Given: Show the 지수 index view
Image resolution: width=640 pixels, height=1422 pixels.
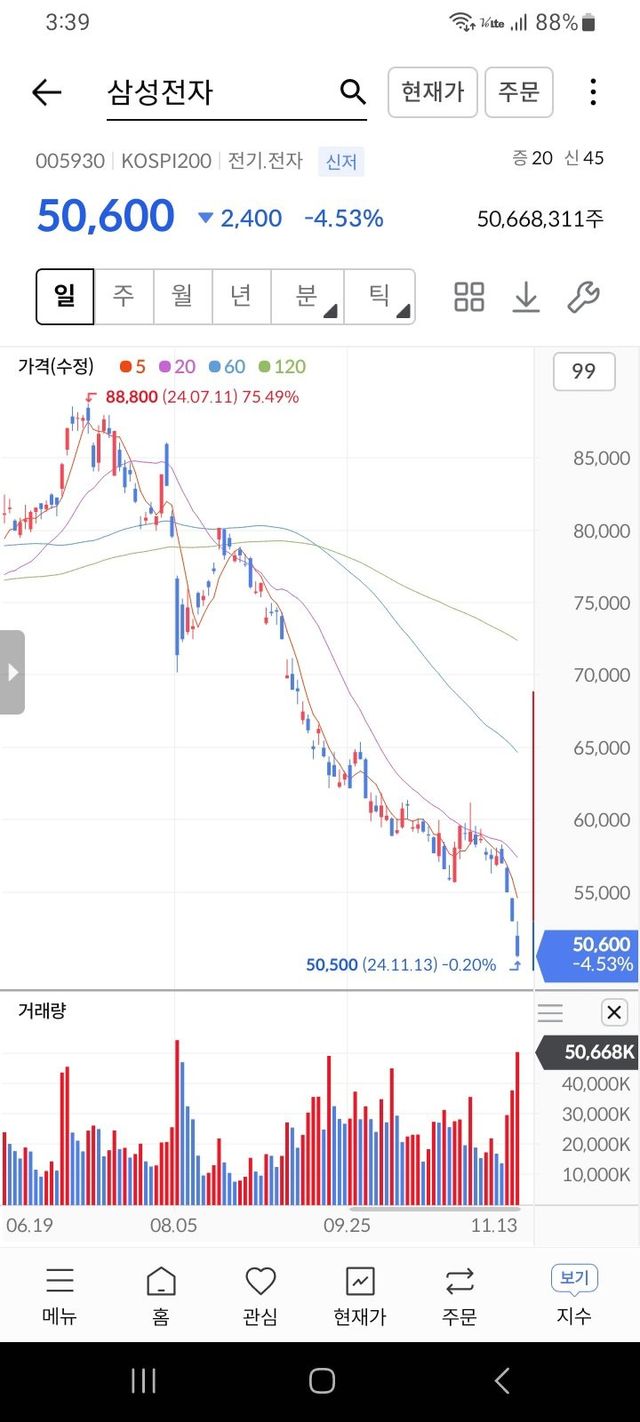Looking at the screenshot, I should click(x=574, y=1295).
